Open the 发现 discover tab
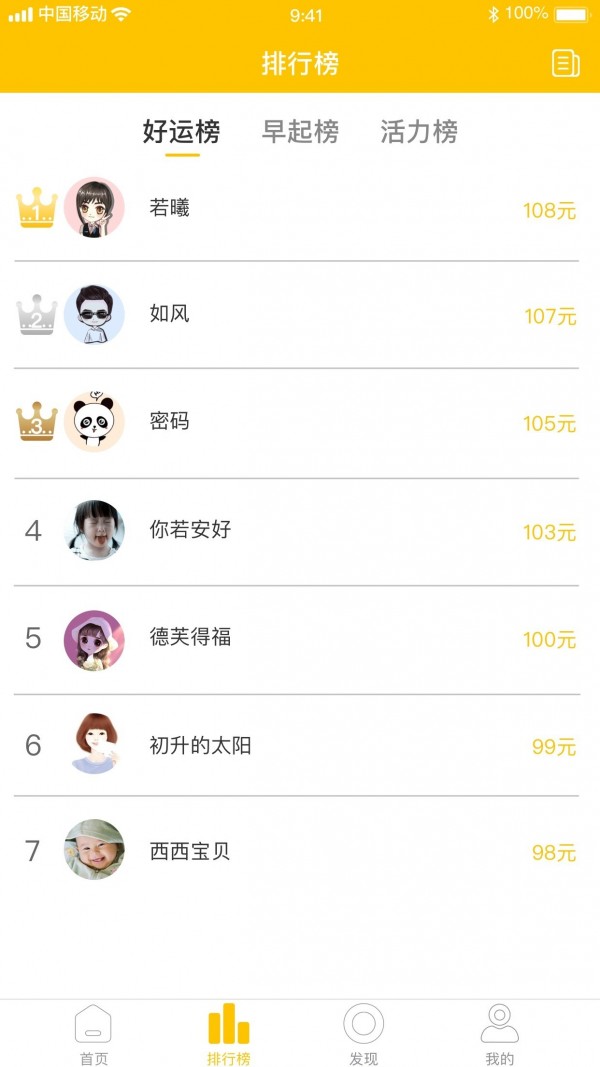Screen dimensions: 600x1067 tap(363, 1034)
